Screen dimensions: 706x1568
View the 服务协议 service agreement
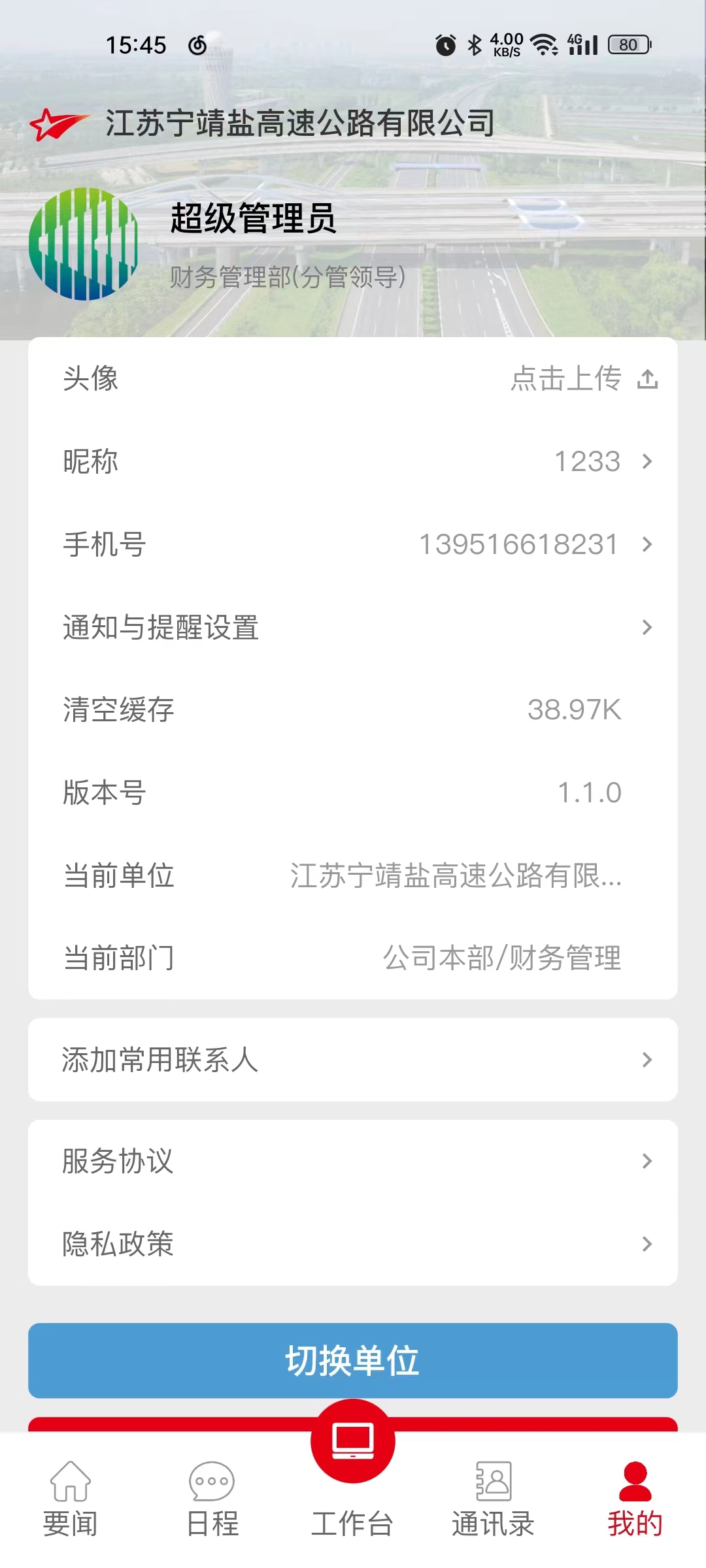point(353,1161)
